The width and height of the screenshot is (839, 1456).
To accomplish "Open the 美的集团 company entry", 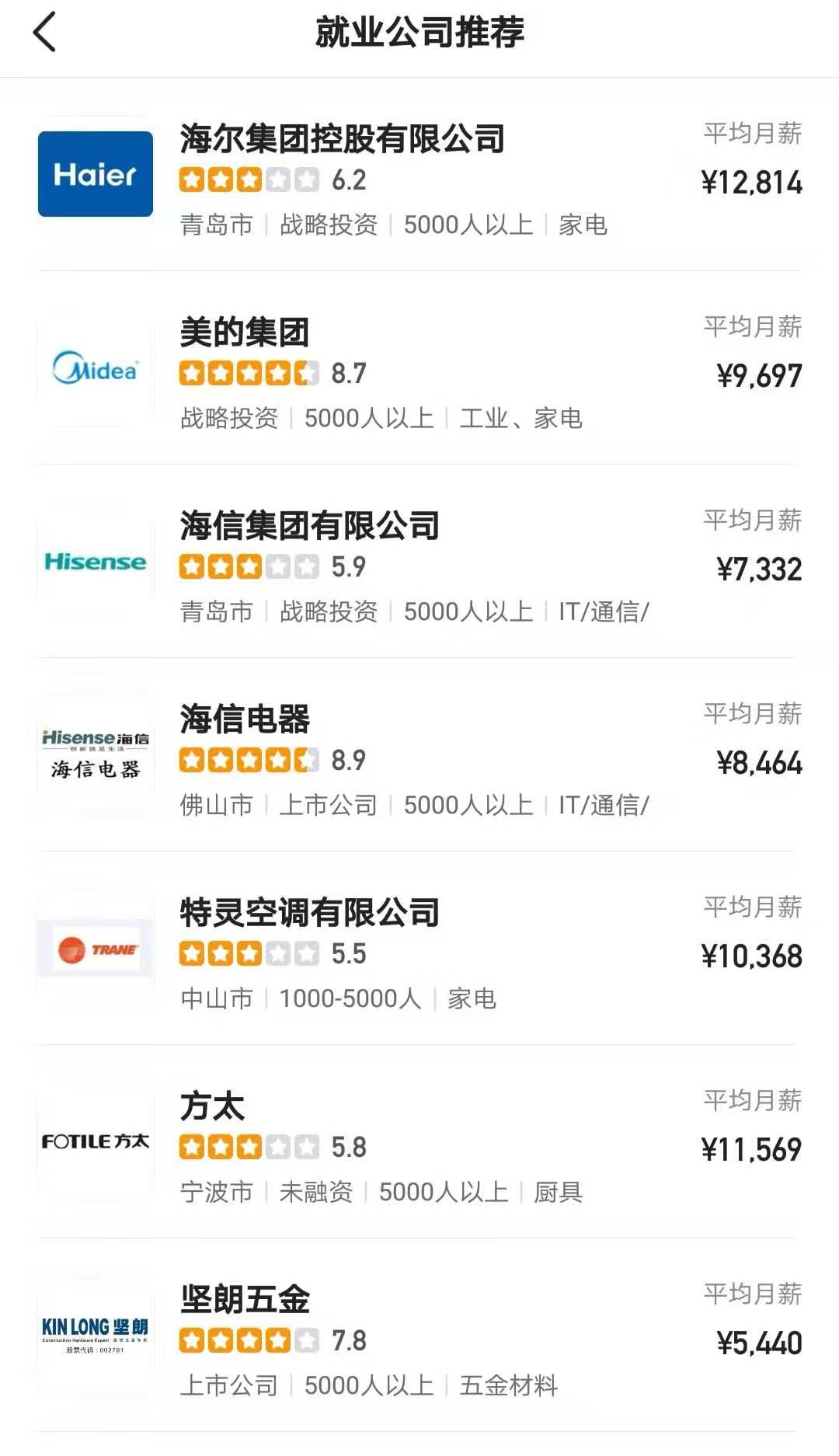I will tap(419, 368).
